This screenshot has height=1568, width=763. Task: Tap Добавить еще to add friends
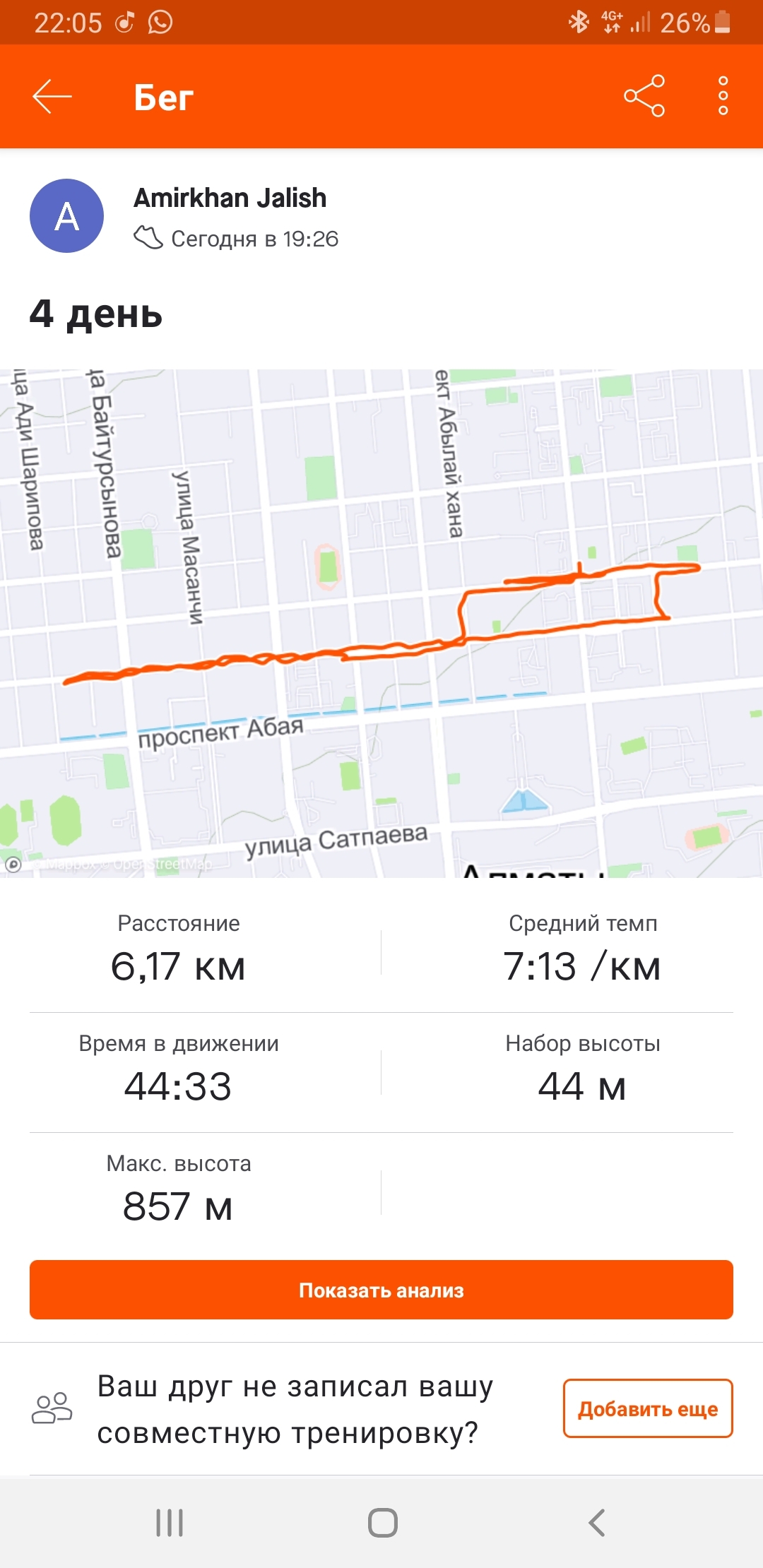coord(647,1408)
